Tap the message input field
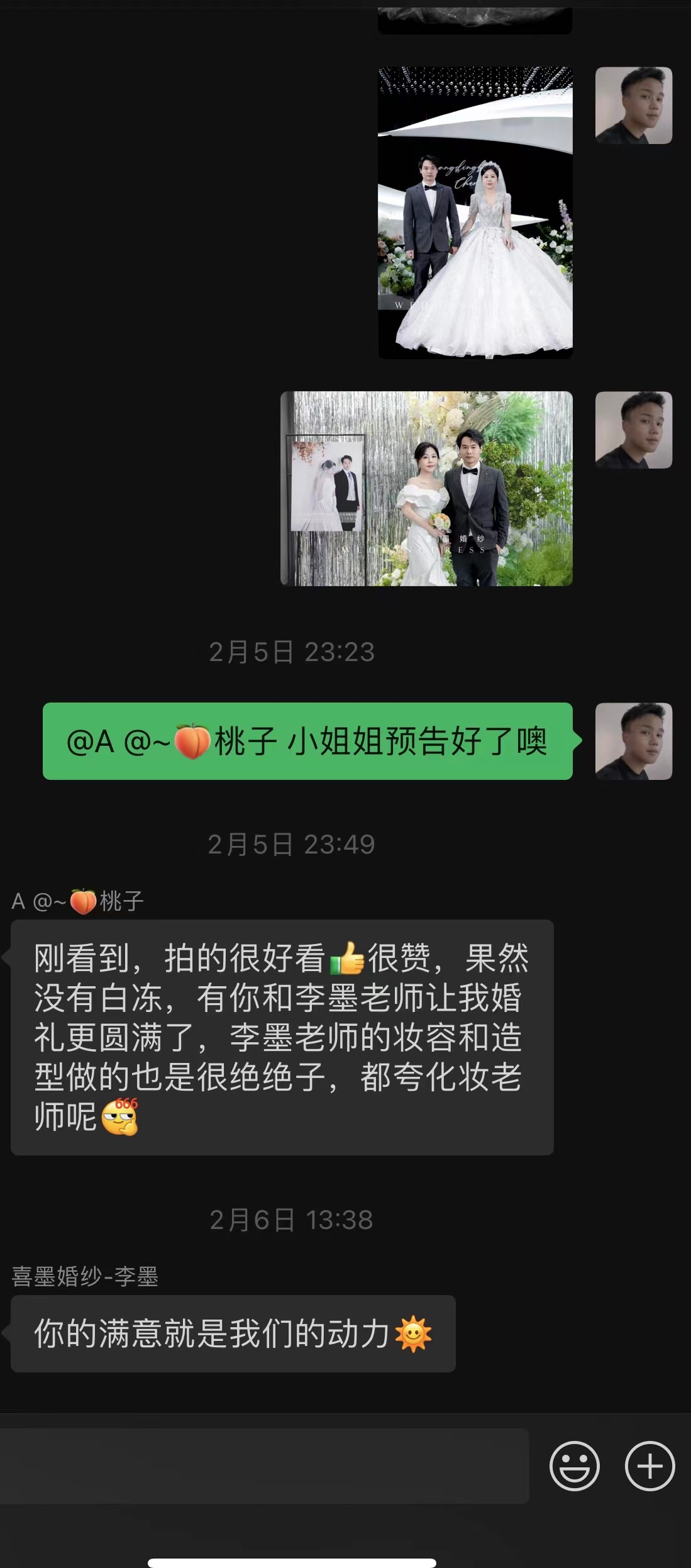 pyautogui.click(x=264, y=1465)
